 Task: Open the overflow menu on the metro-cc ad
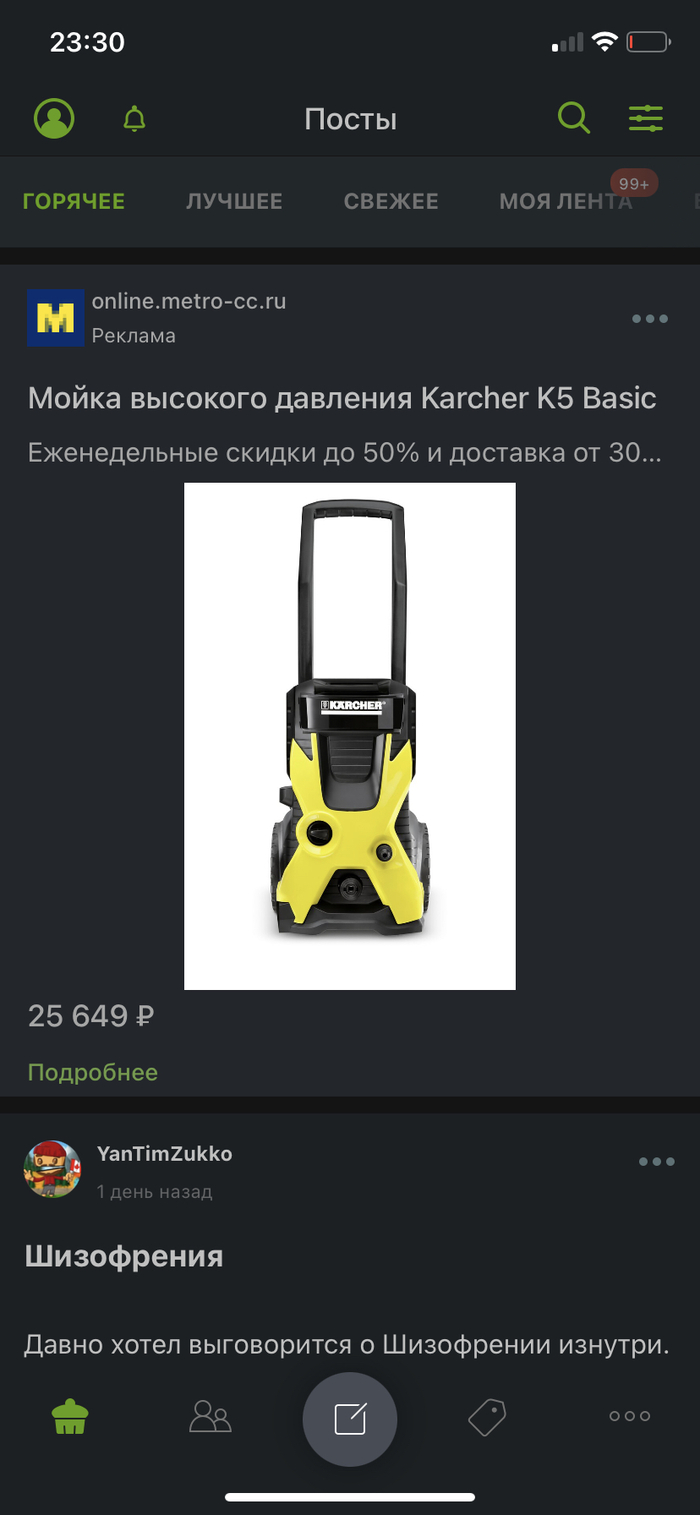click(x=650, y=319)
